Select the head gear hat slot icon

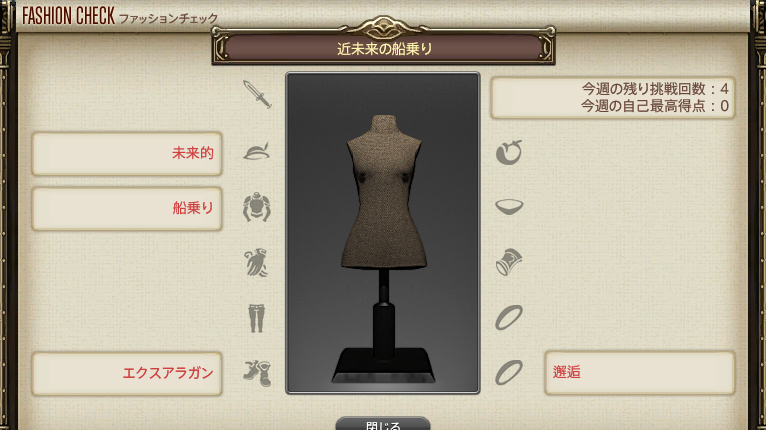click(x=257, y=152)
